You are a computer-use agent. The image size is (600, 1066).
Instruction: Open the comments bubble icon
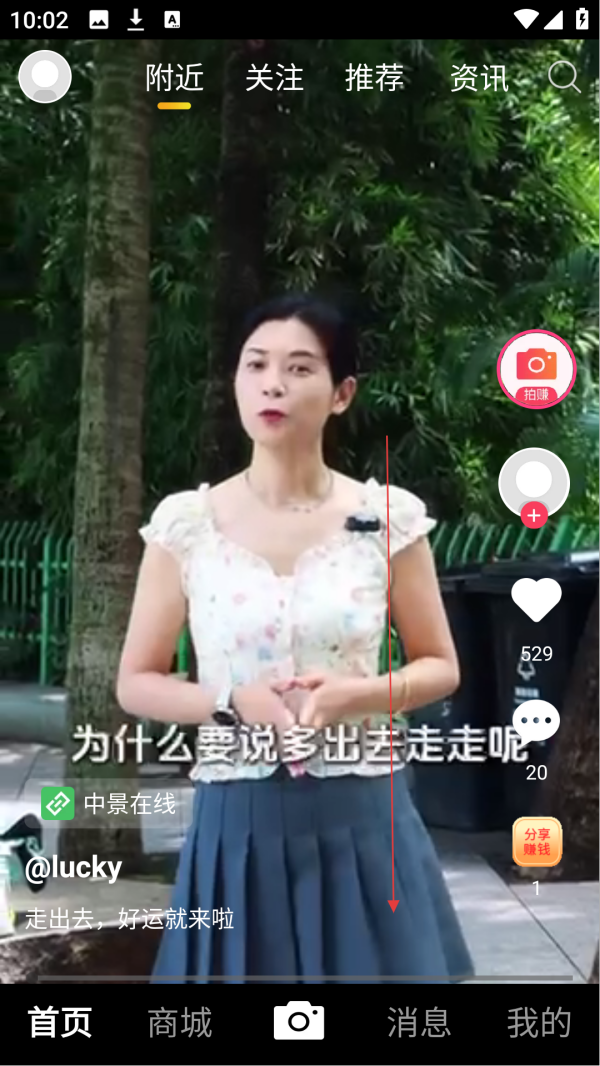click(x=536, y=721)
